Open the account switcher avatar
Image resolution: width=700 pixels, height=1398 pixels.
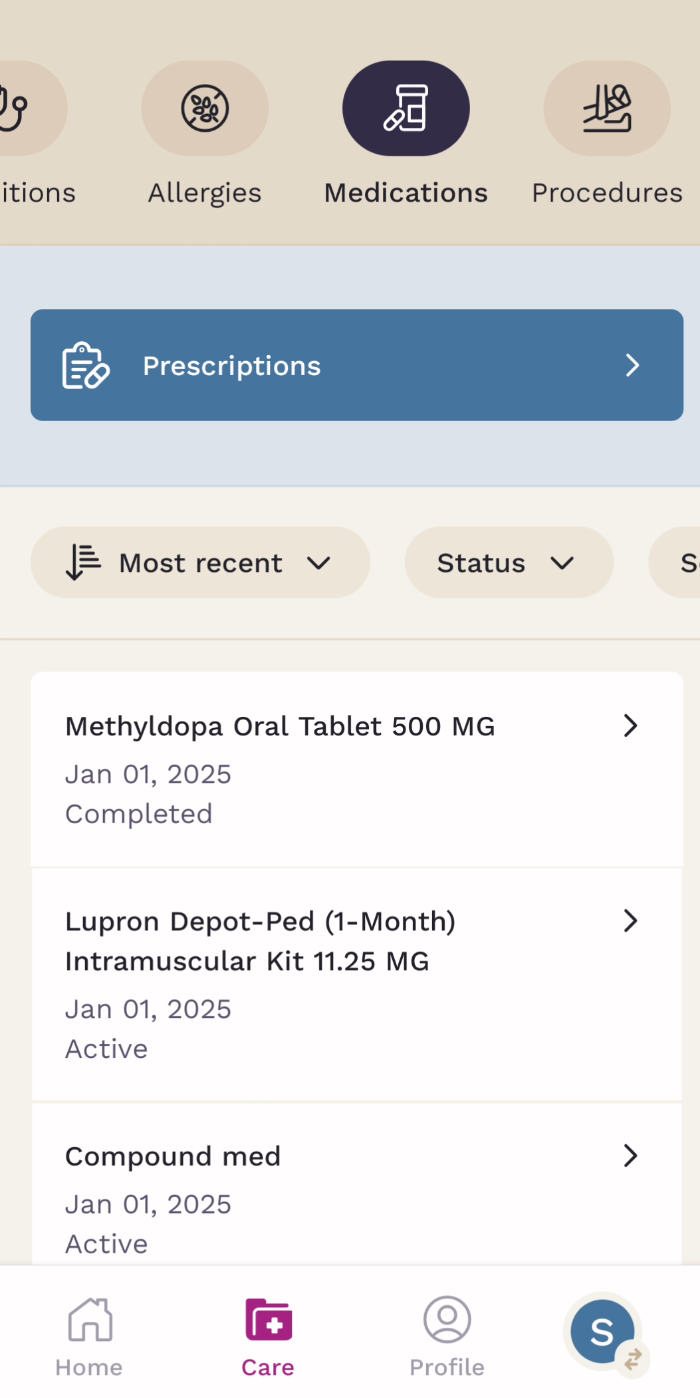coord(603,1332)
